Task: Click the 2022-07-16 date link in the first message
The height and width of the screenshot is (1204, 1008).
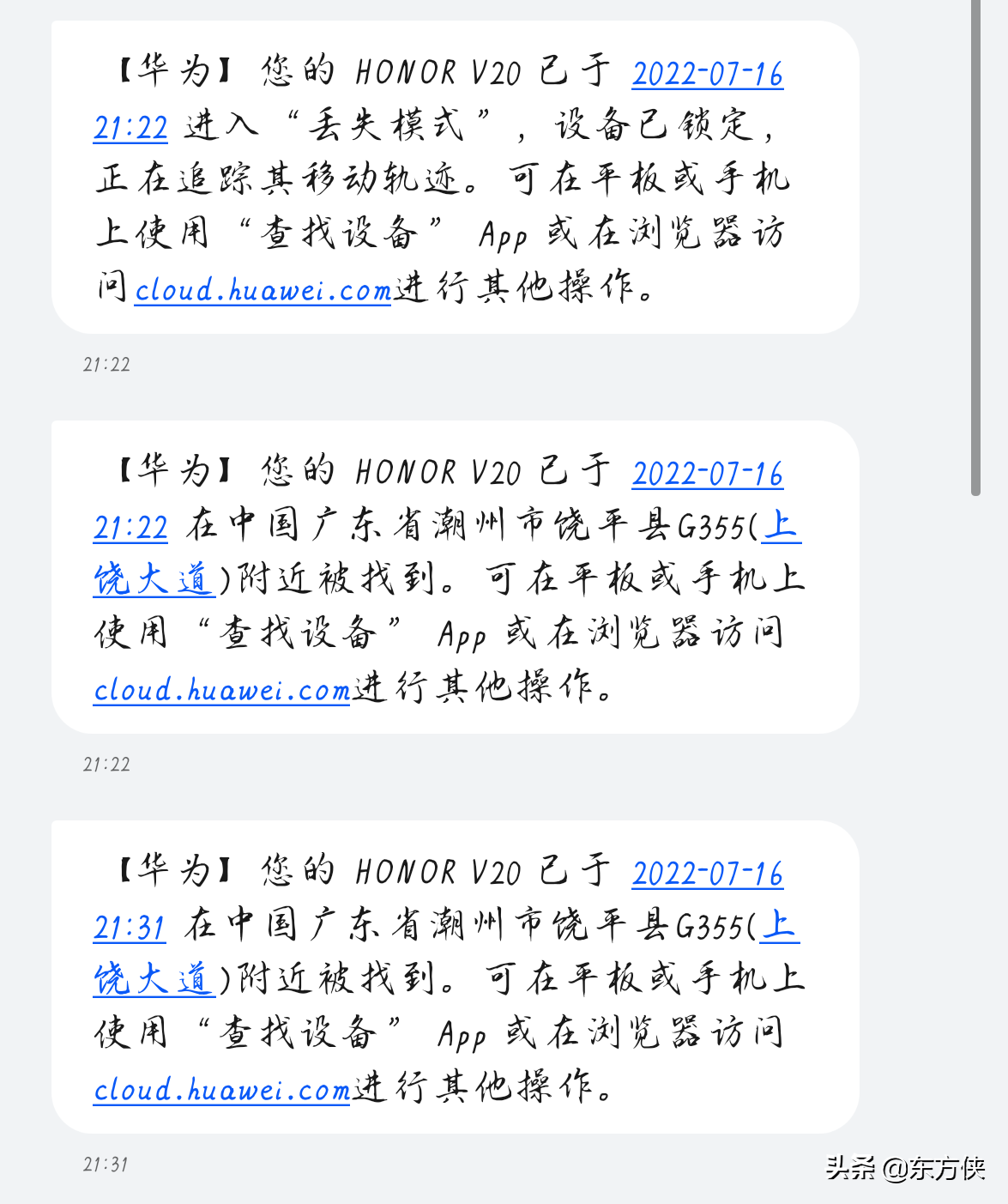Action: tap(707, 76)
